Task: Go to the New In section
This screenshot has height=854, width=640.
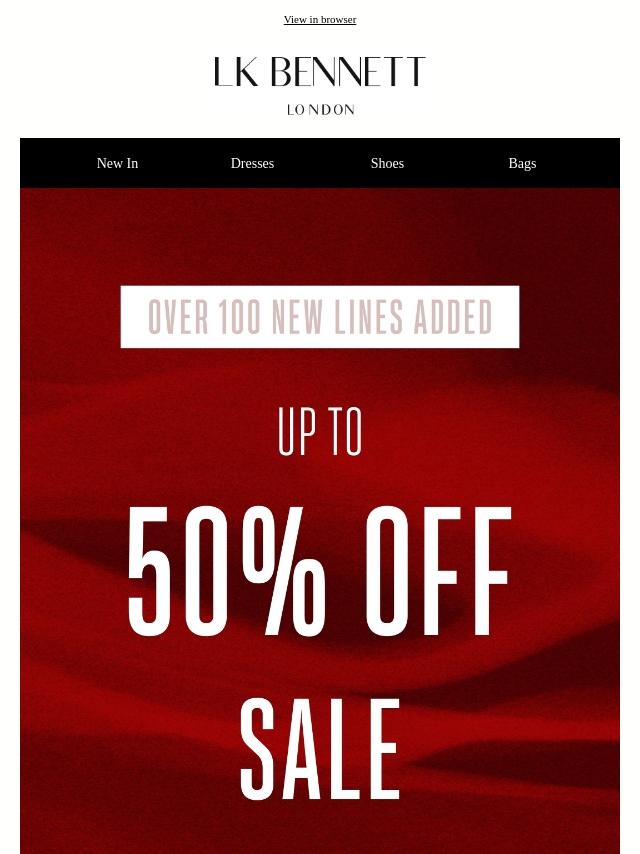Action: [117, 163]
